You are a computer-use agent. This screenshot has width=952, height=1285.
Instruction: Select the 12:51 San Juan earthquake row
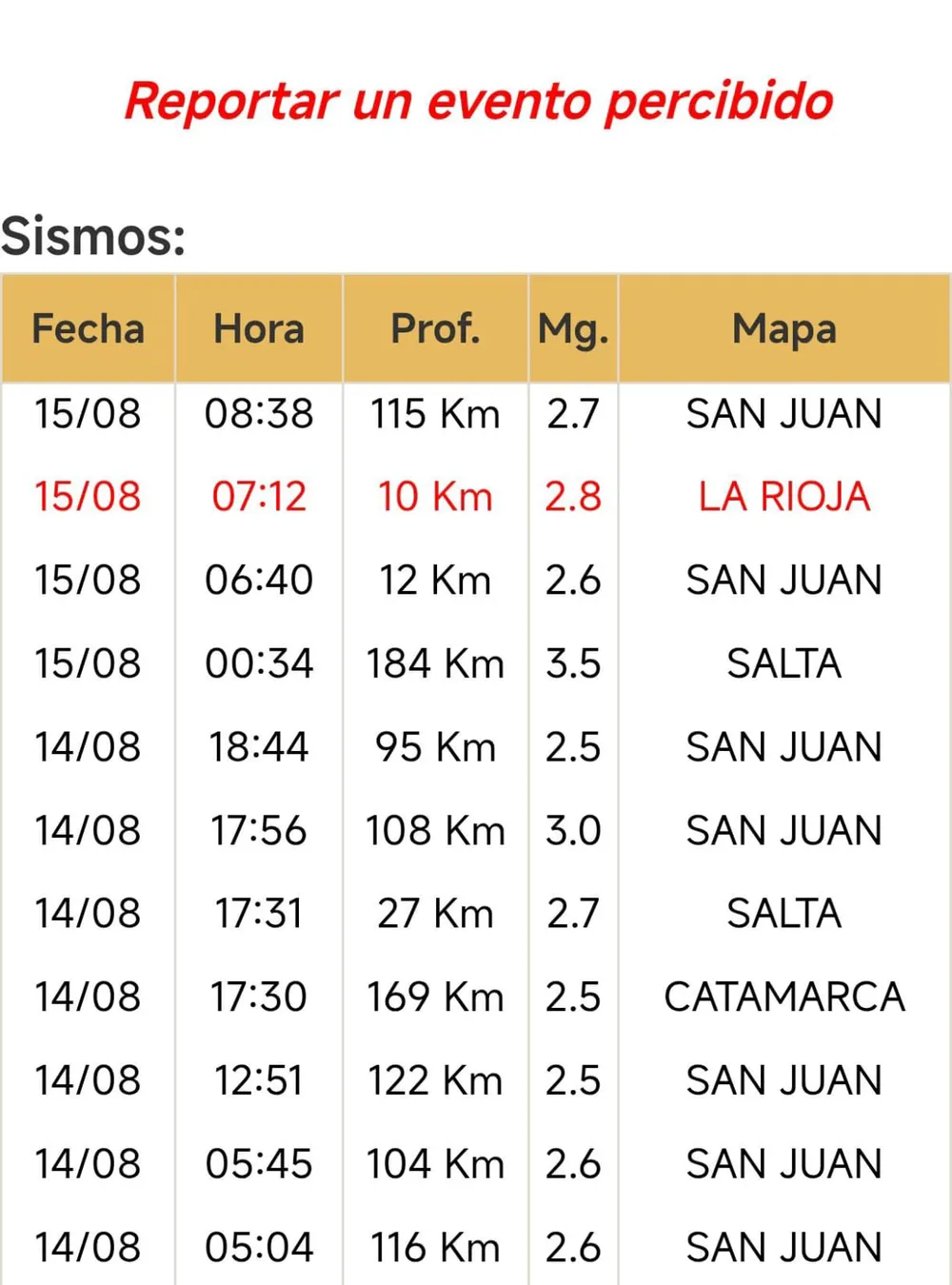(x=476, y=1080)
